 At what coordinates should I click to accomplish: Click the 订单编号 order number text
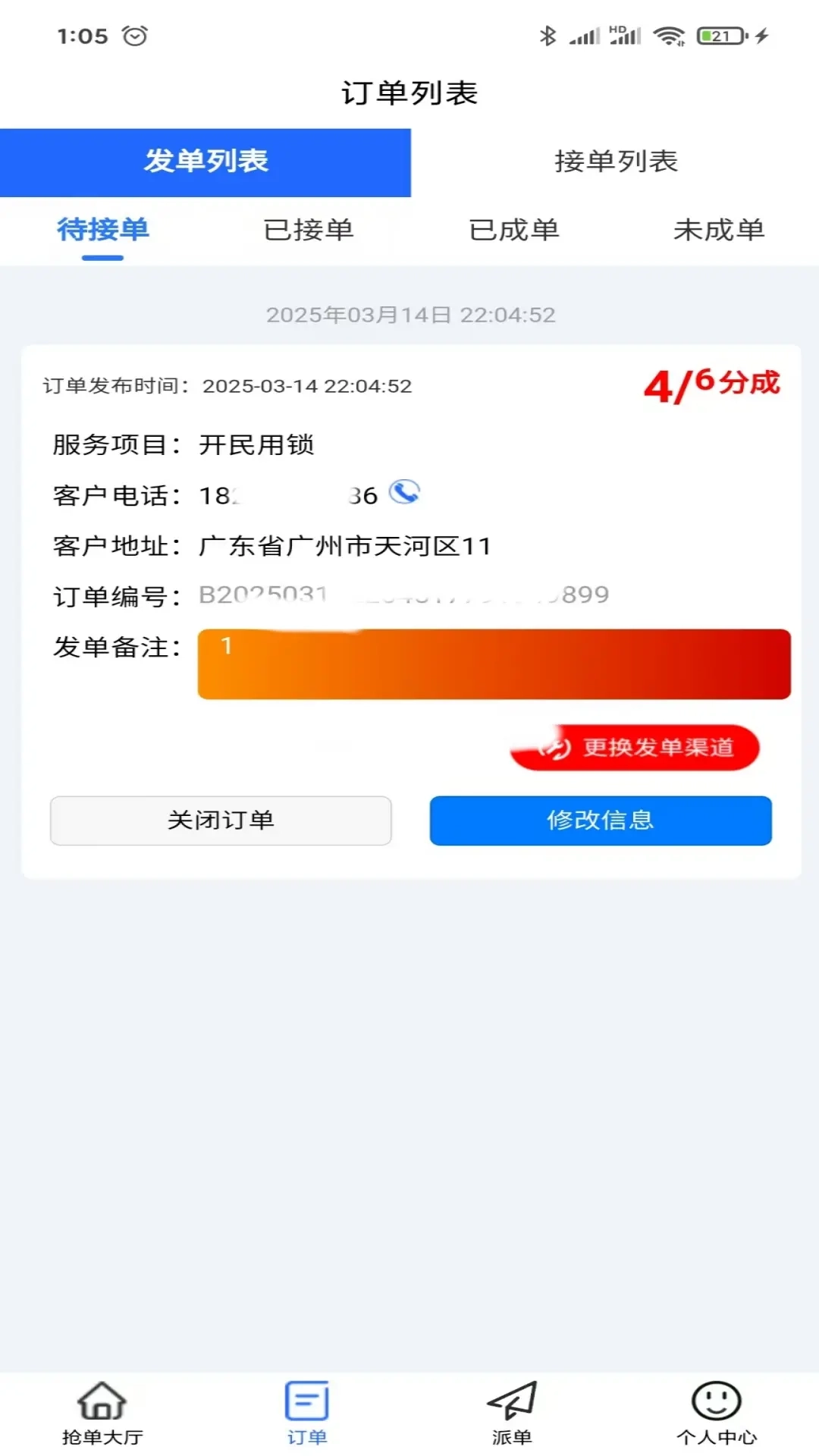point(402,595)
